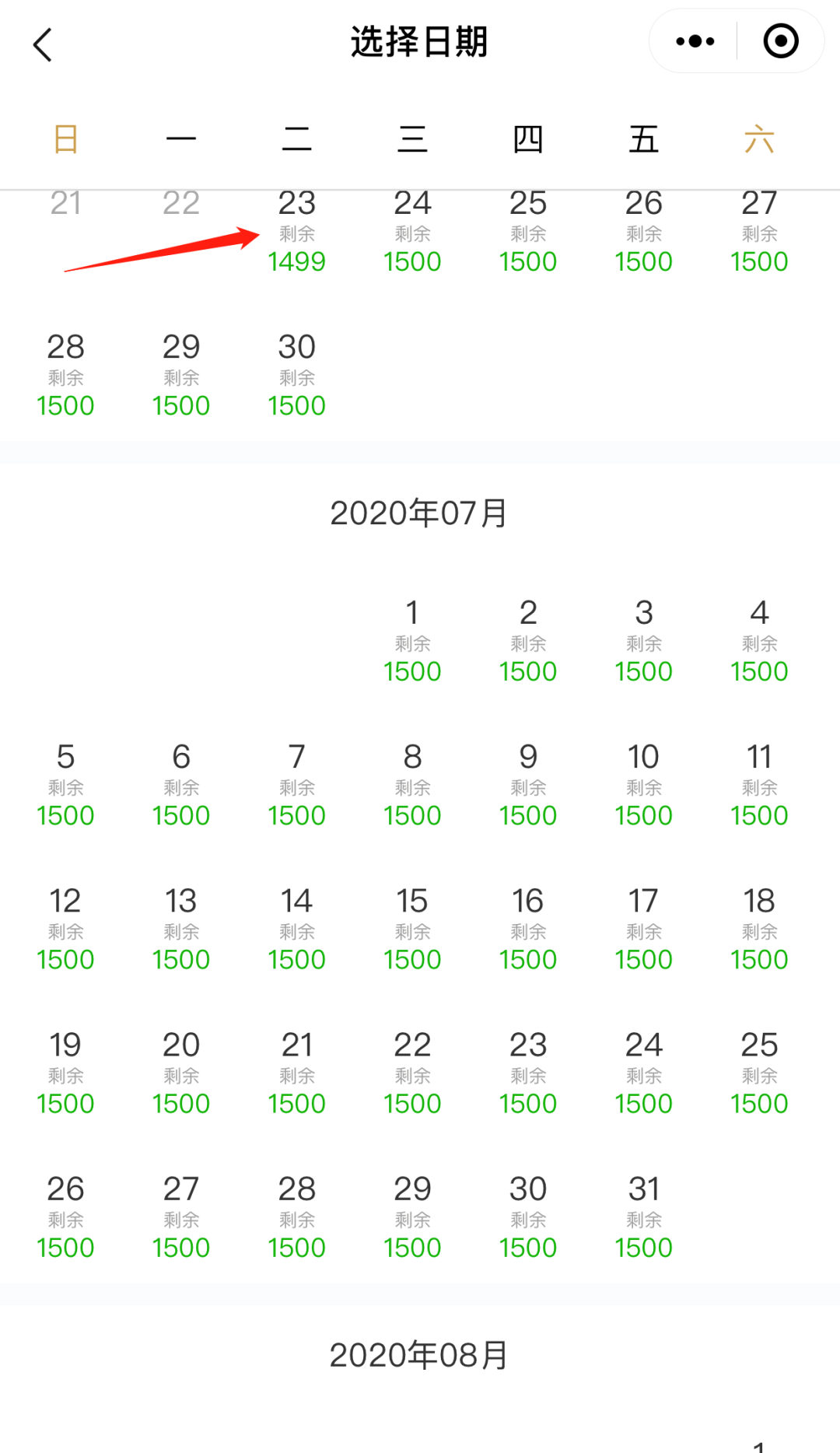Choose July 25 as the date
840x1453 pixels.
(759, 1073)
